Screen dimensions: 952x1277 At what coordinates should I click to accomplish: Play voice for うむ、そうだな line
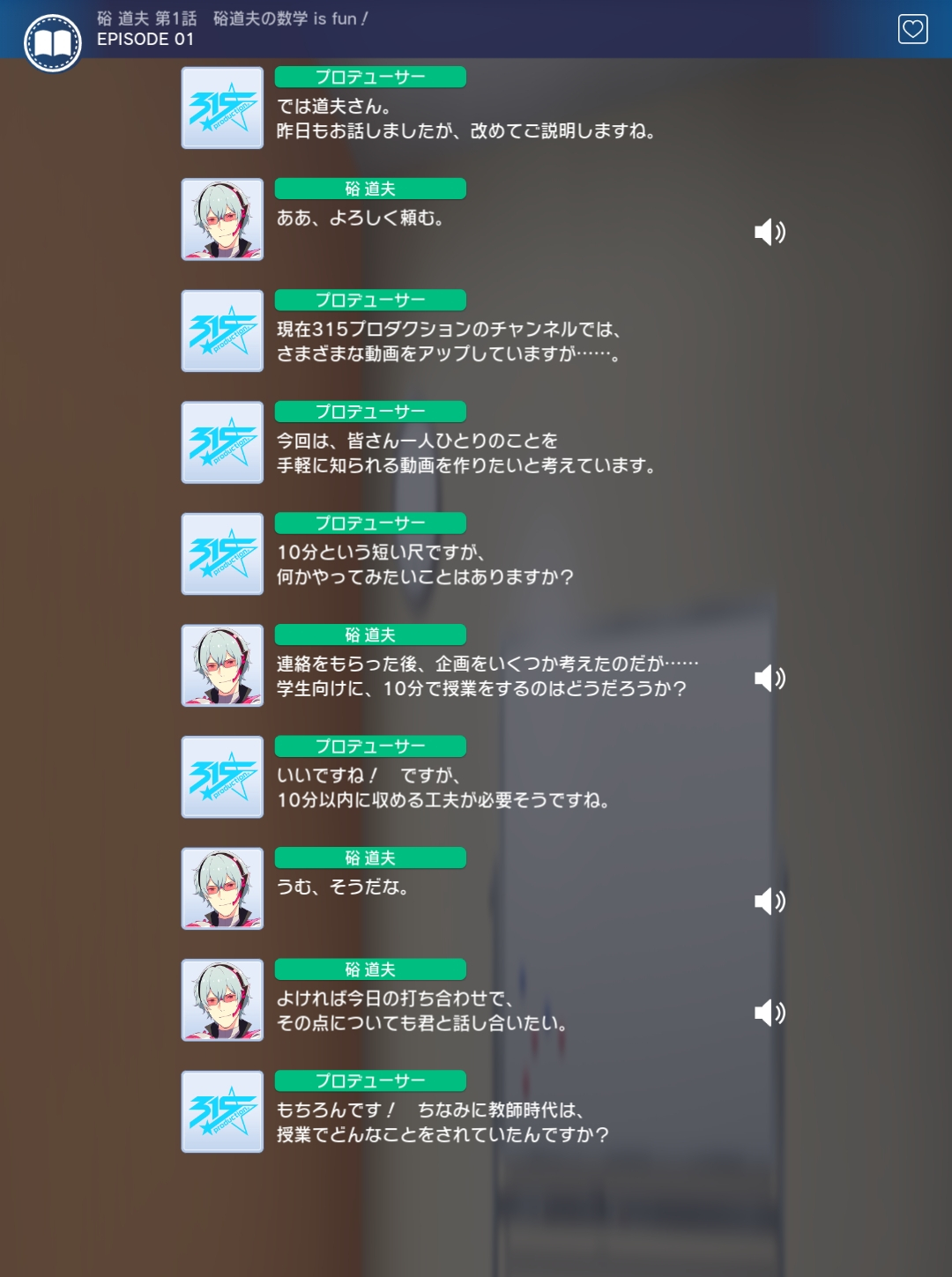[x=769, y=901]
